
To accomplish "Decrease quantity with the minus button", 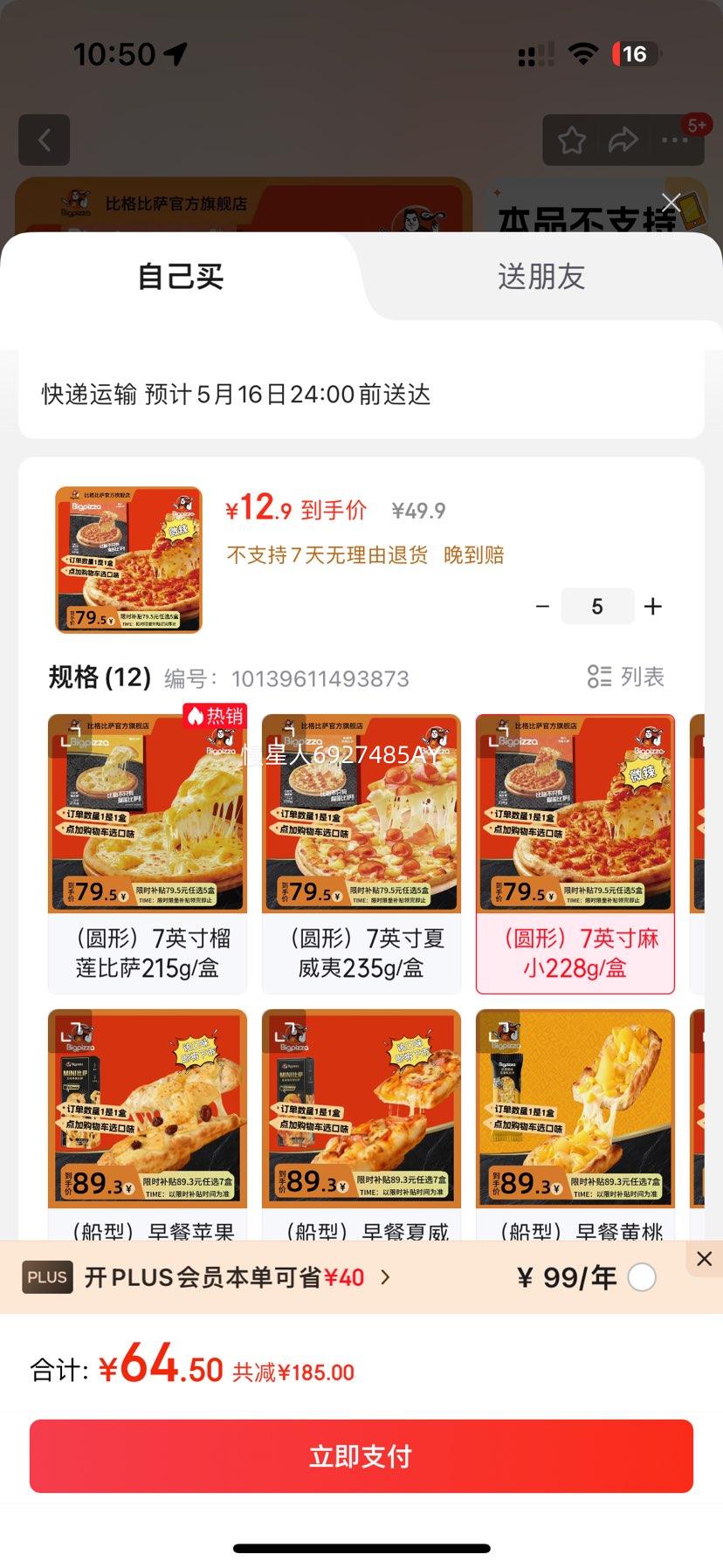I will point(542,607).
